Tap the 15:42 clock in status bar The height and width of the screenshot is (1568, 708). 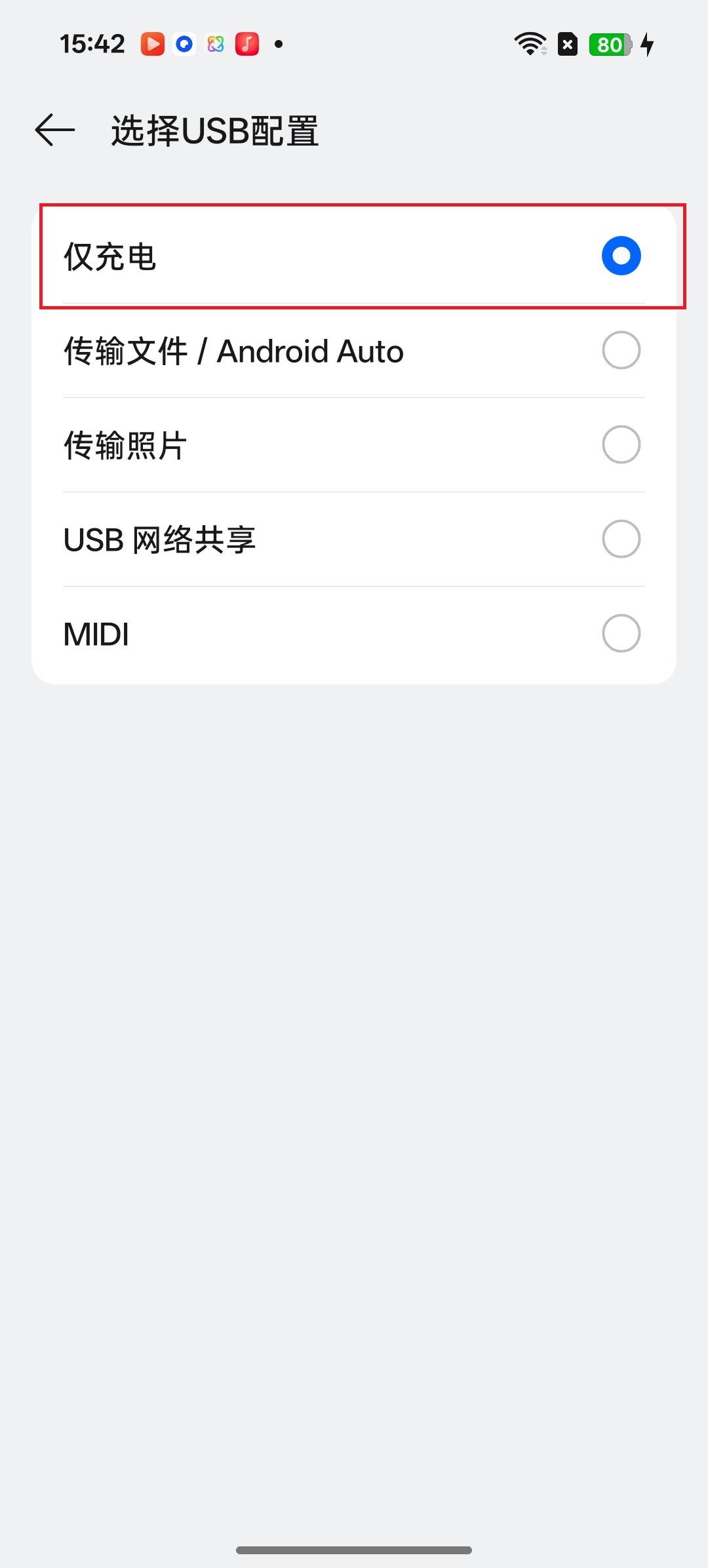coord(92,42)
